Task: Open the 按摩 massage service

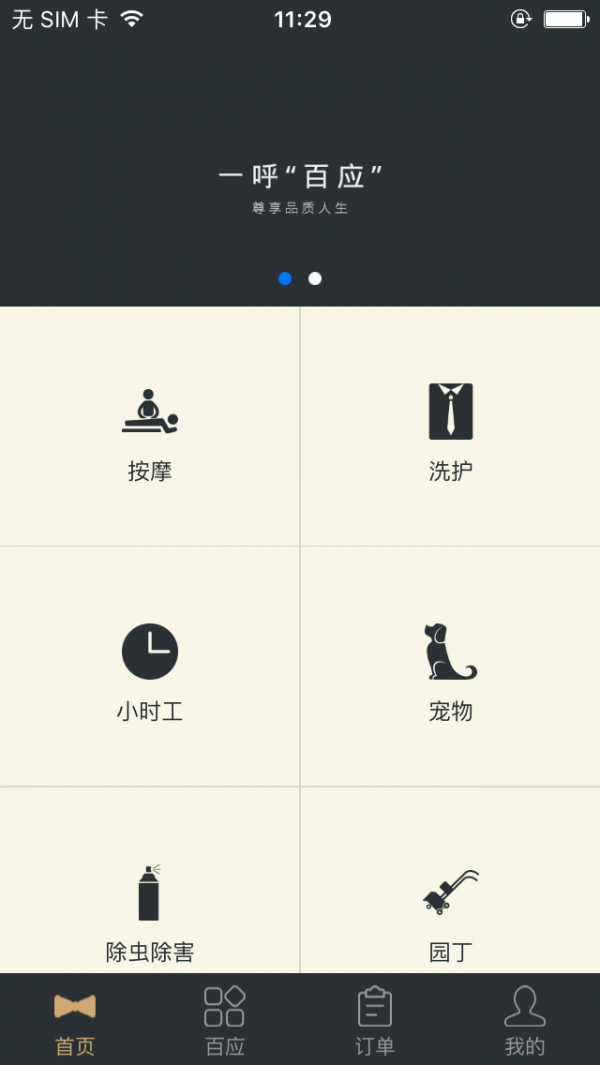Action: (x=150, y=428)
